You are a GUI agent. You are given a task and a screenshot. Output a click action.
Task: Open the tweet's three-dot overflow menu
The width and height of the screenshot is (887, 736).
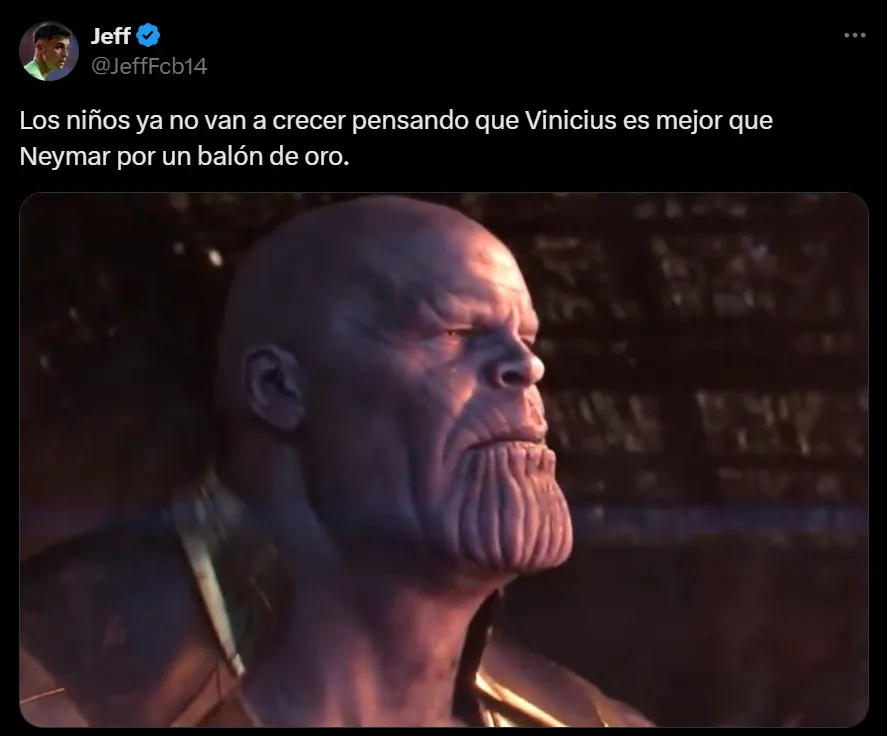(854, 35)
